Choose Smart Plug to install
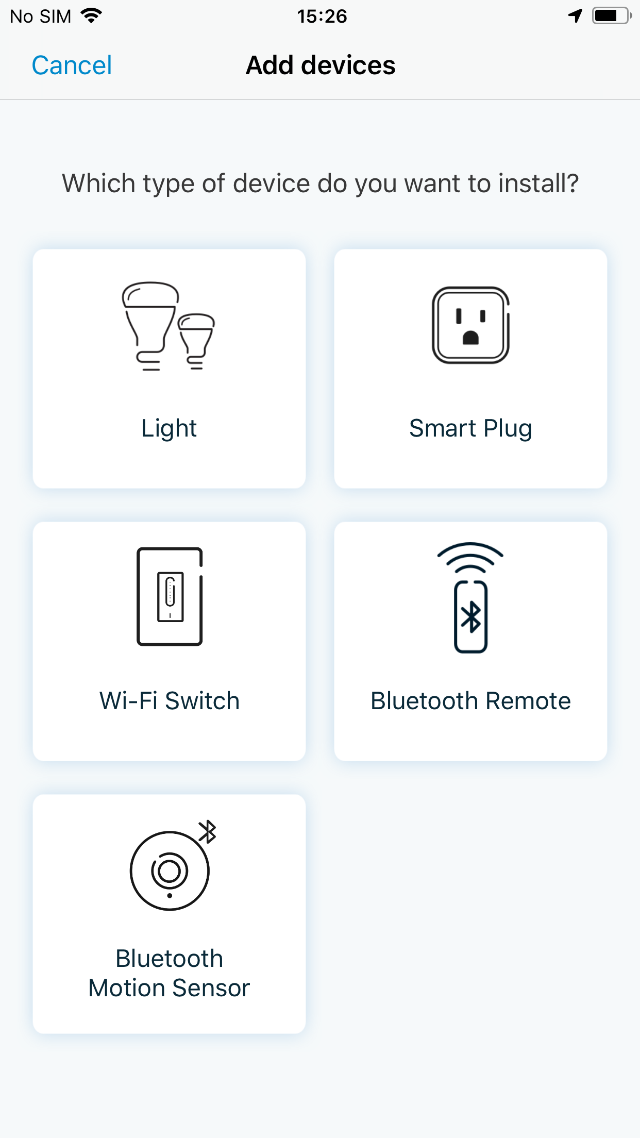Screen dimensions: 640x1138 [x=470, y=368]
